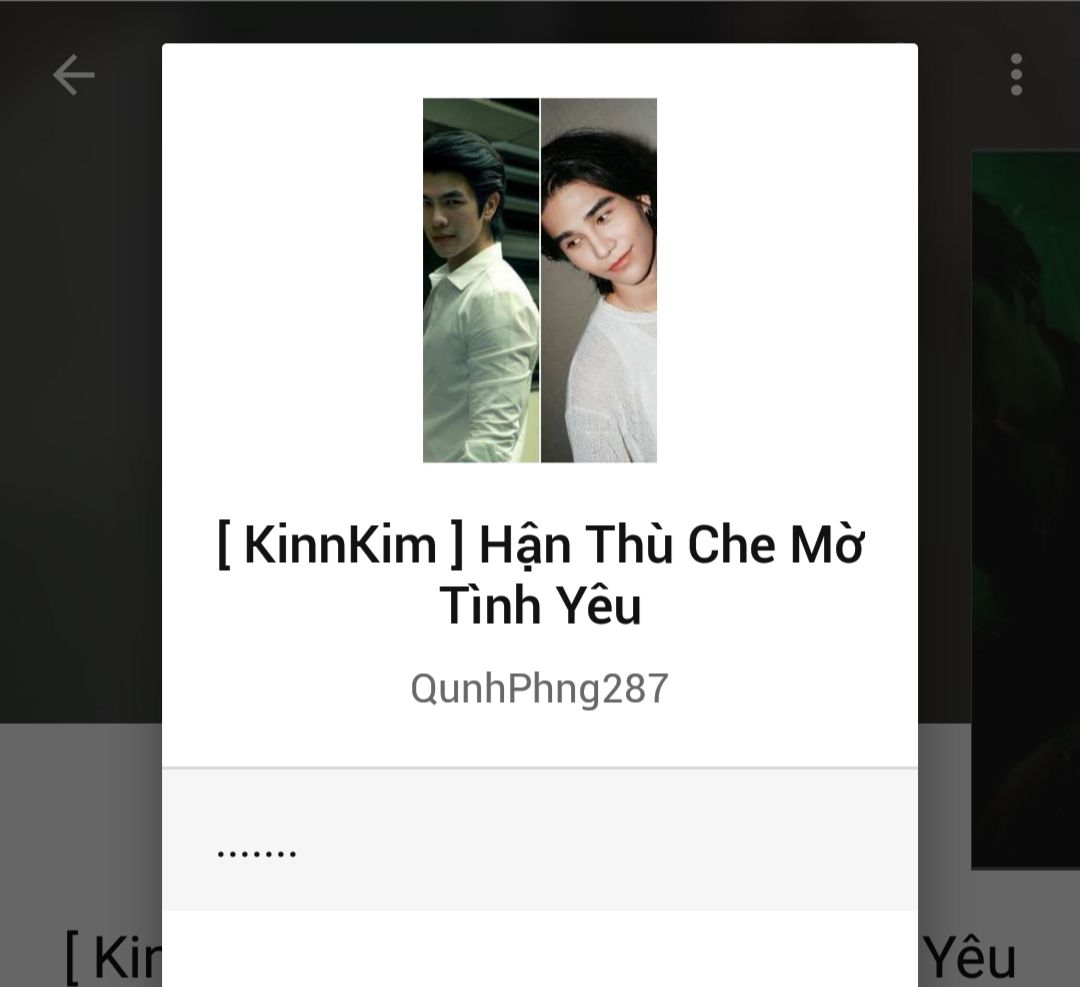Select the next story's green cover
Image resolution: width=1080 pixels, height=987 pixels.
click(1026, 510)
